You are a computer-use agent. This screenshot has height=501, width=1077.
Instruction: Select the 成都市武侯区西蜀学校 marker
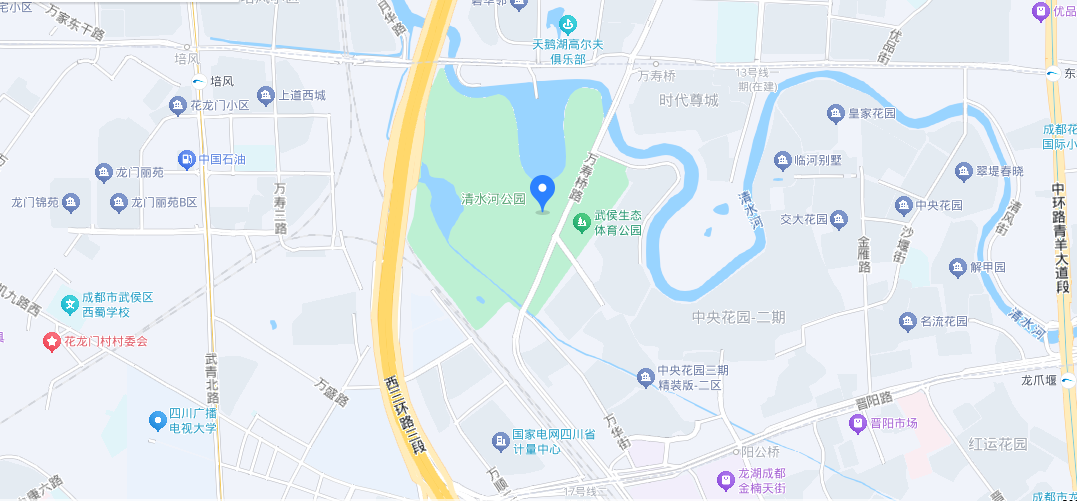69,304
